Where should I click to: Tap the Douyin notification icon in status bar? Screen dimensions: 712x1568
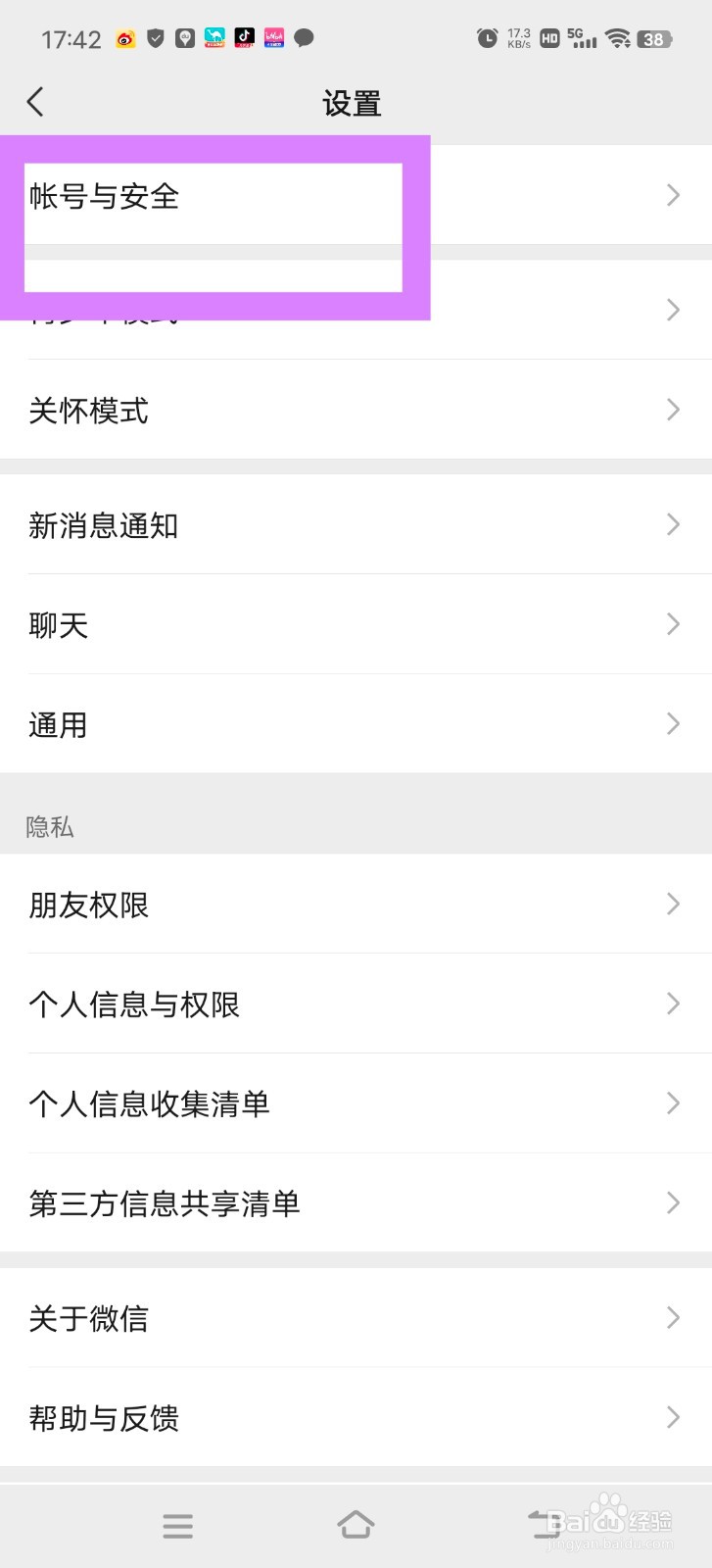coord(244,37)
